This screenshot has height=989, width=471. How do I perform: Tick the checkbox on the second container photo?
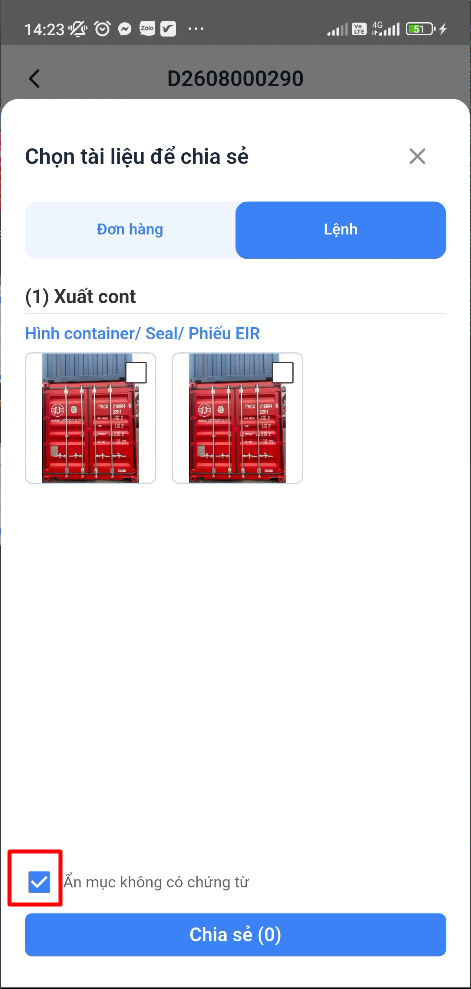tap(283, 372)
